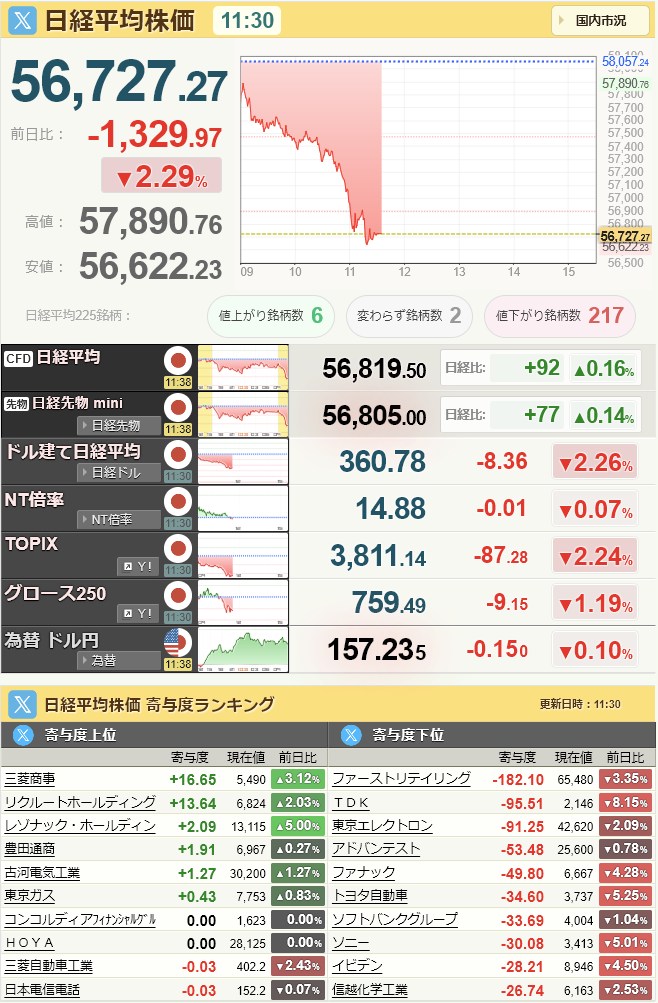The image size is (658, 1003).
Task: Open ファーストリテイリング stock link
Action: 401,778
